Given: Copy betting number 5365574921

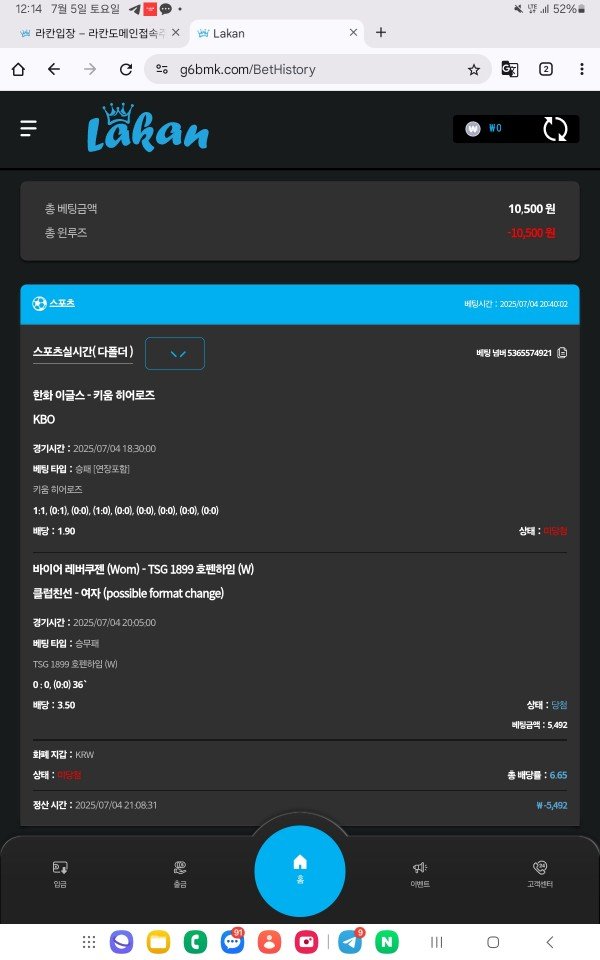Looking at the screenshot, I should coord(562,353).
